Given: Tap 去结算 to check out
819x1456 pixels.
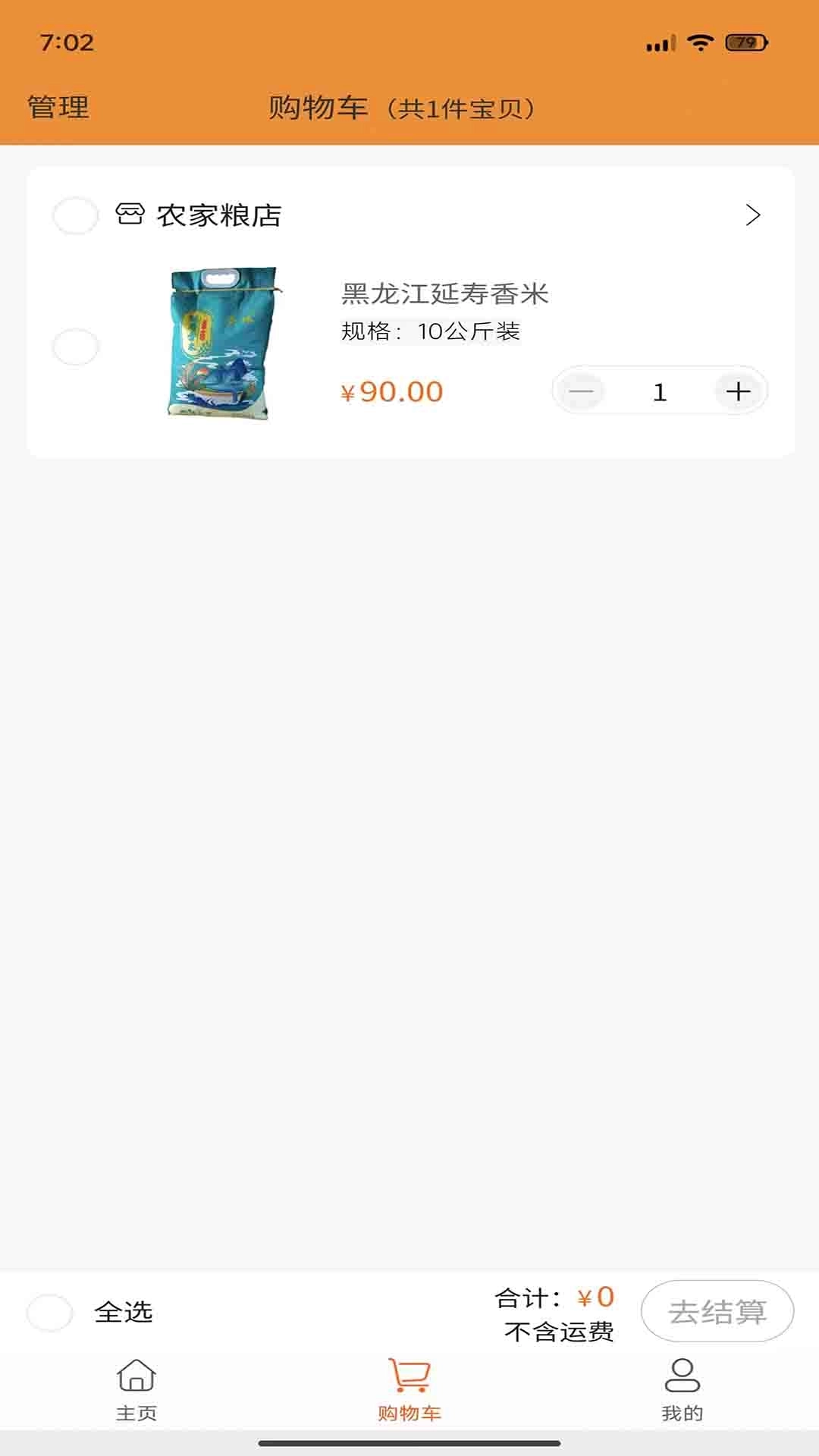Looking at the screenshot, I should pyautogui.click(x=717, y=1311).
